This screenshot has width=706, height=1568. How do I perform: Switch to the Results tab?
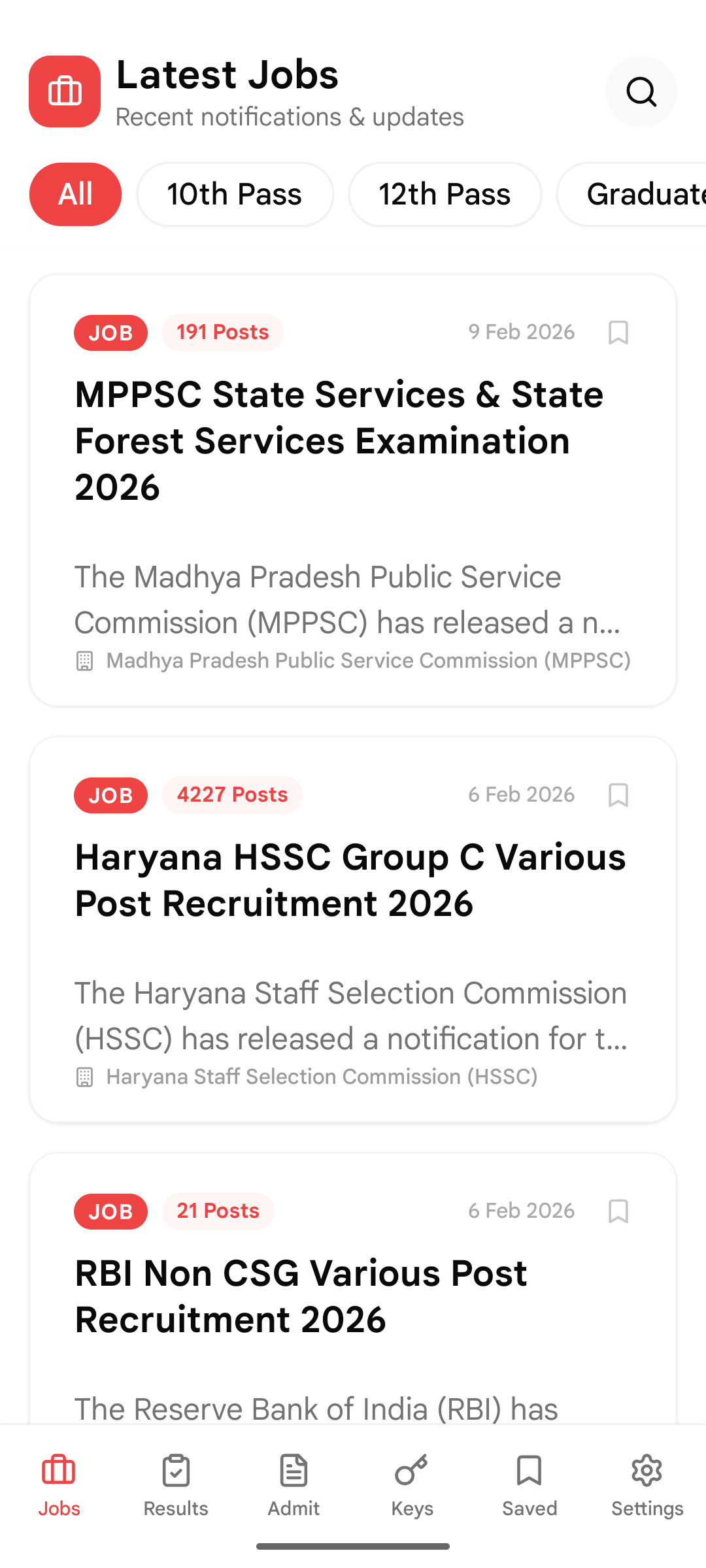pos(176,1484)
